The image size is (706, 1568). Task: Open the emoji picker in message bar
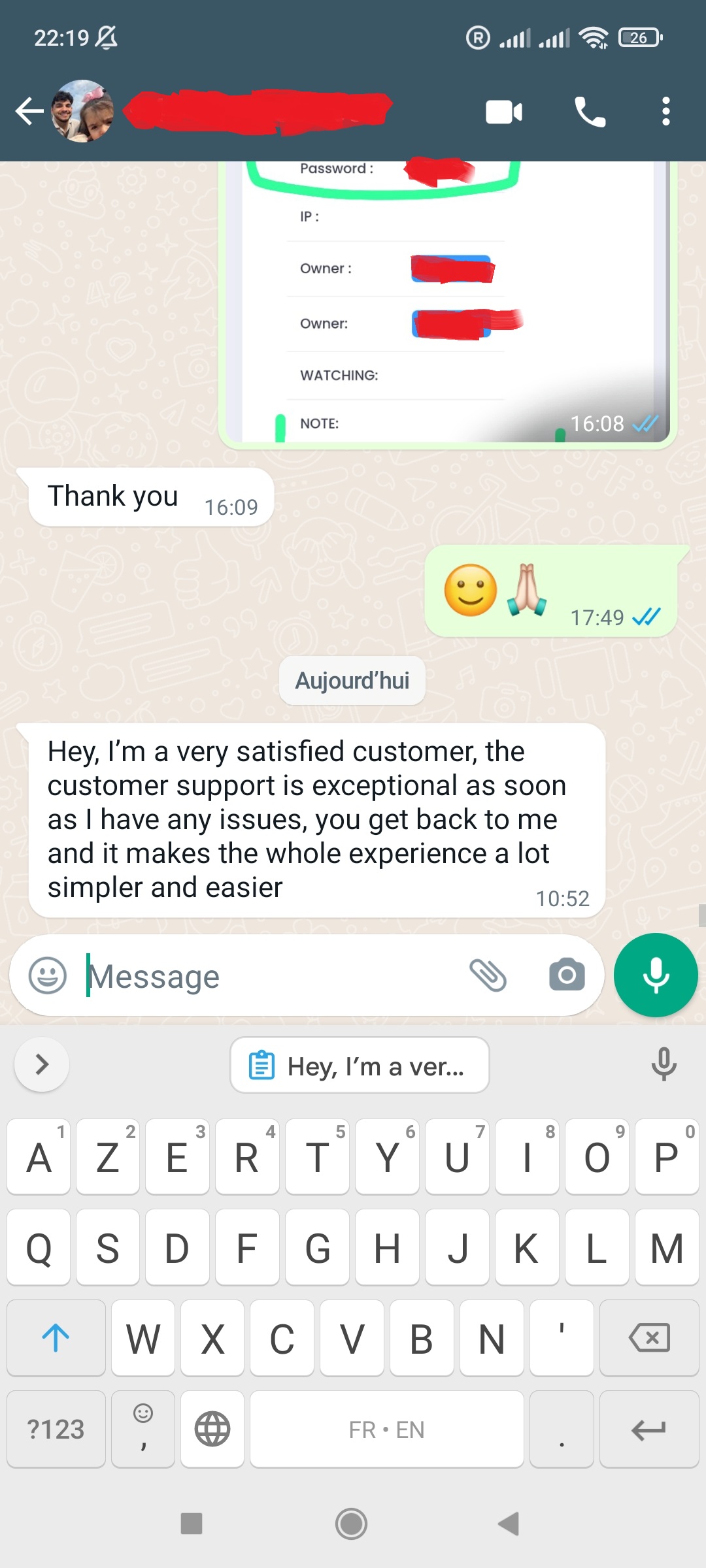click(x=48, y=975)
